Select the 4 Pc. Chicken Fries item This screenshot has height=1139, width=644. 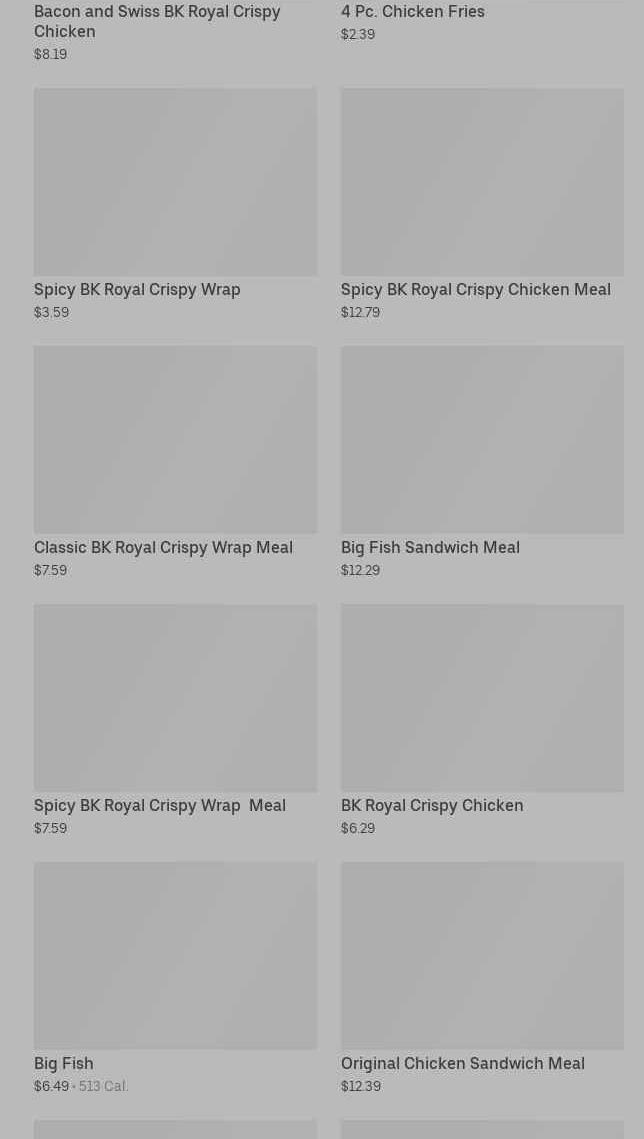click(x=412, y=12)
